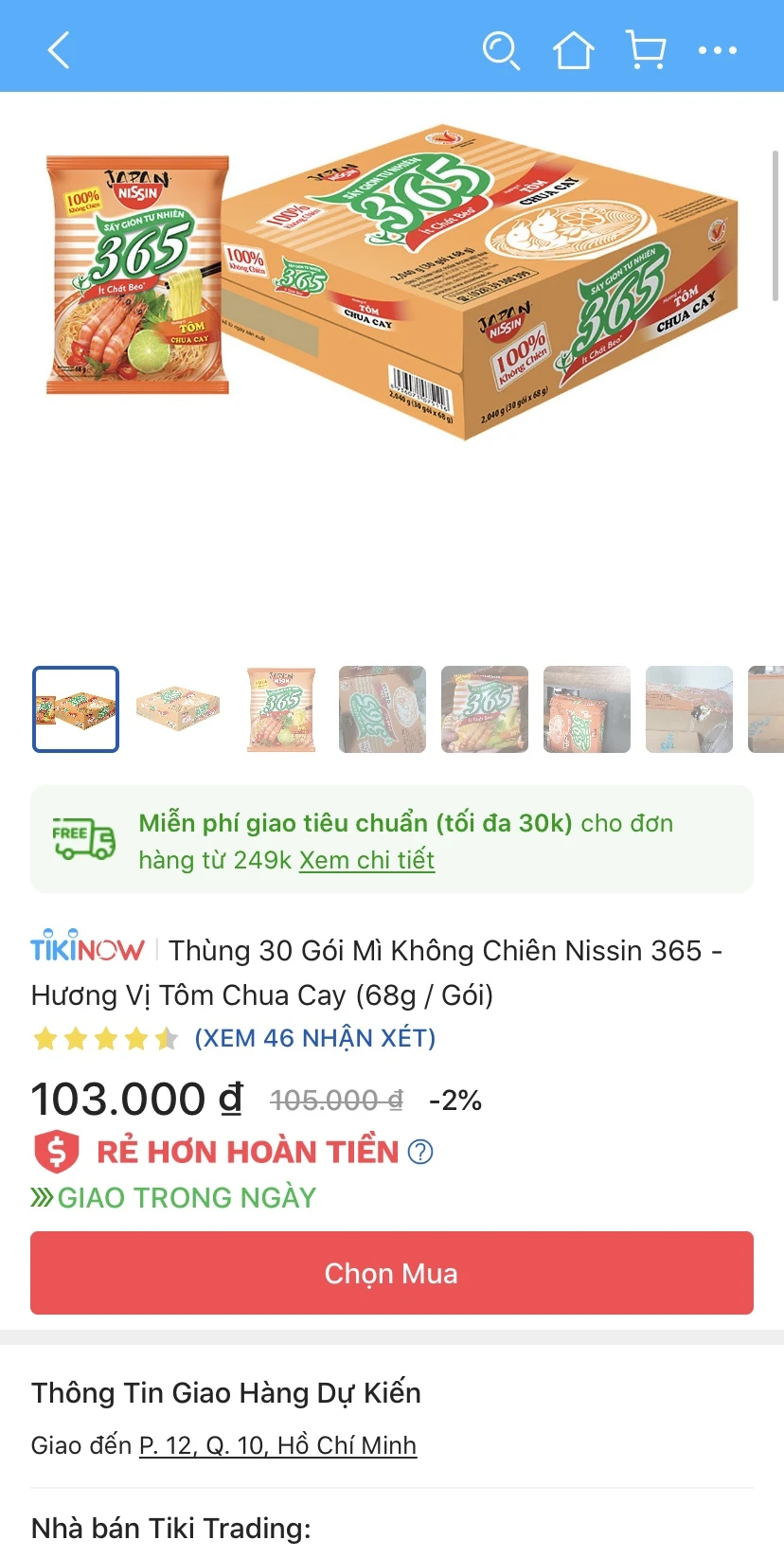Tap the TIKINOW badge
784x1558 pixels.
tap(87, 948)
